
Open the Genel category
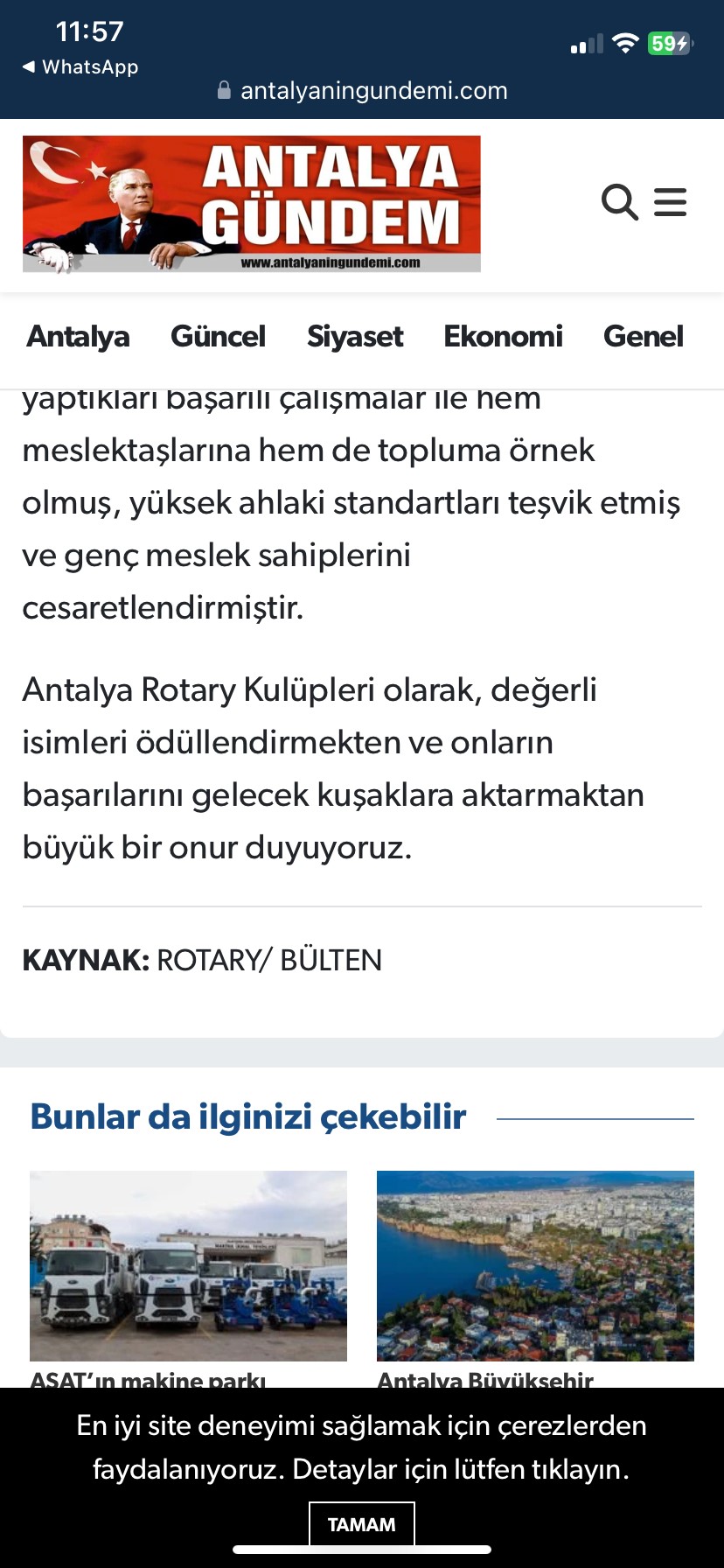(644, 337)
